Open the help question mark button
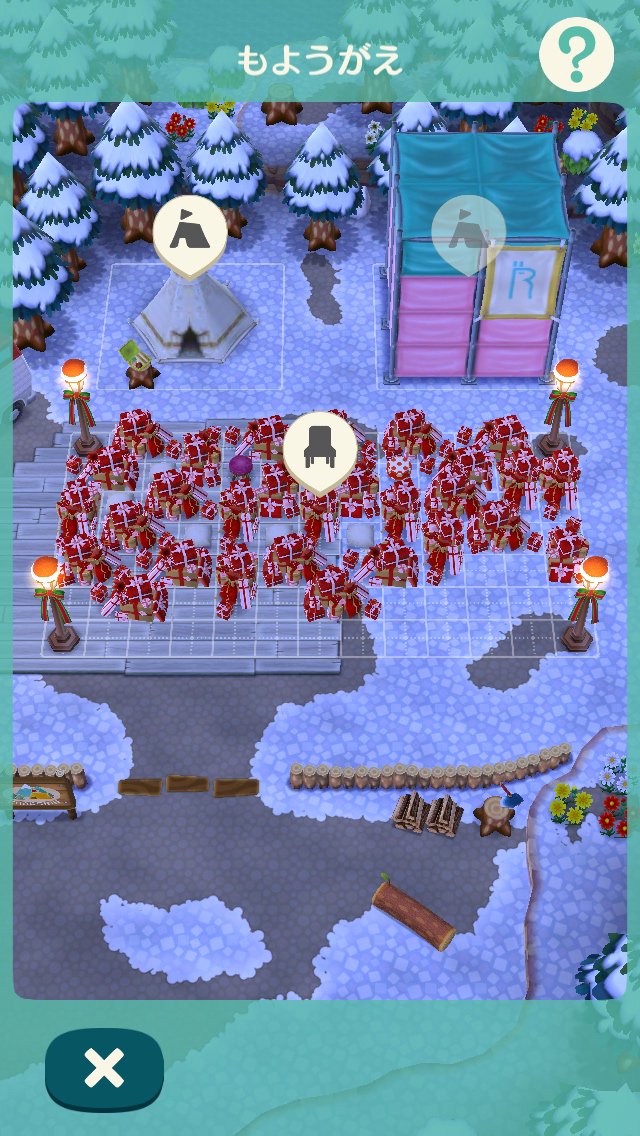This screenshot has width=640, height=1136. (576, 54)
